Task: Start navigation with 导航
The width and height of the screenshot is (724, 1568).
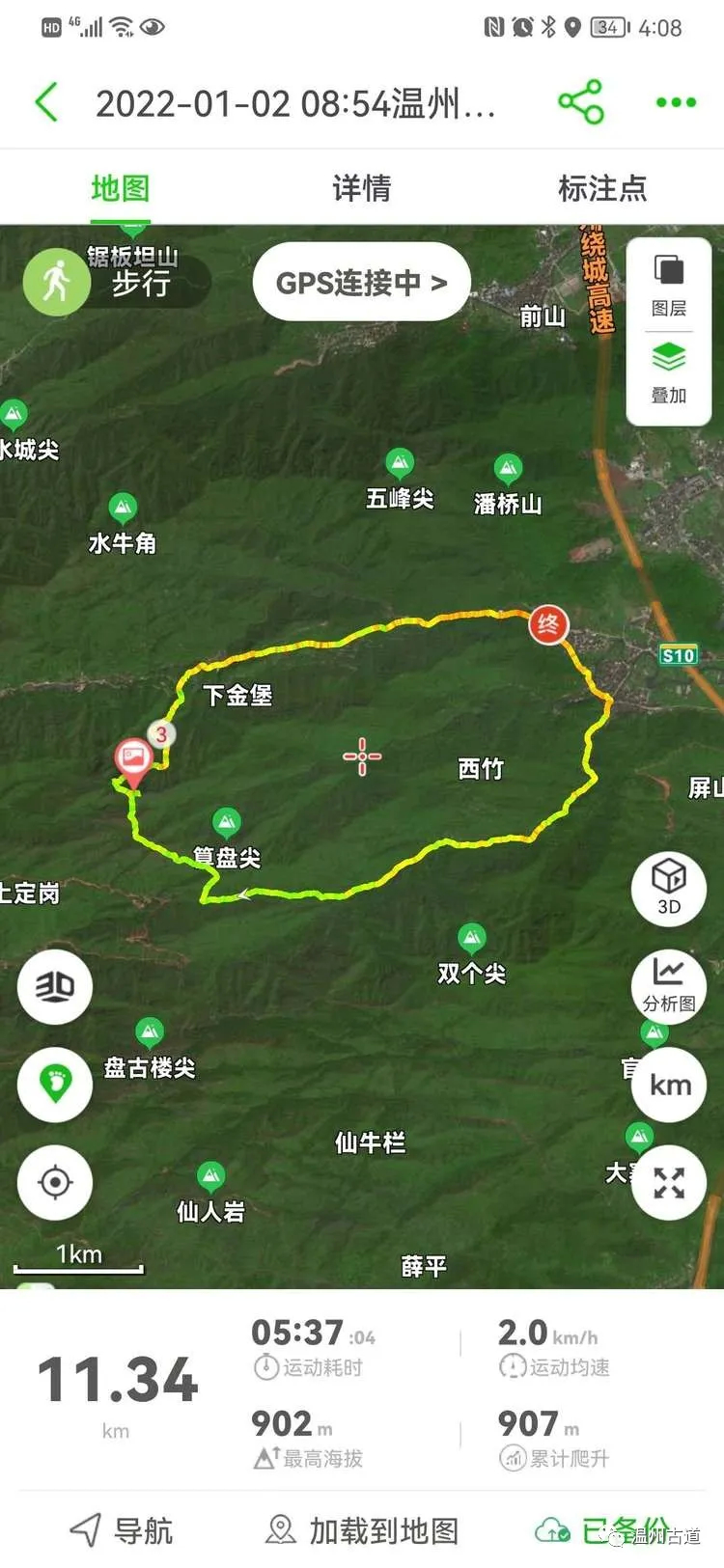Action: tap(121, 1532)
